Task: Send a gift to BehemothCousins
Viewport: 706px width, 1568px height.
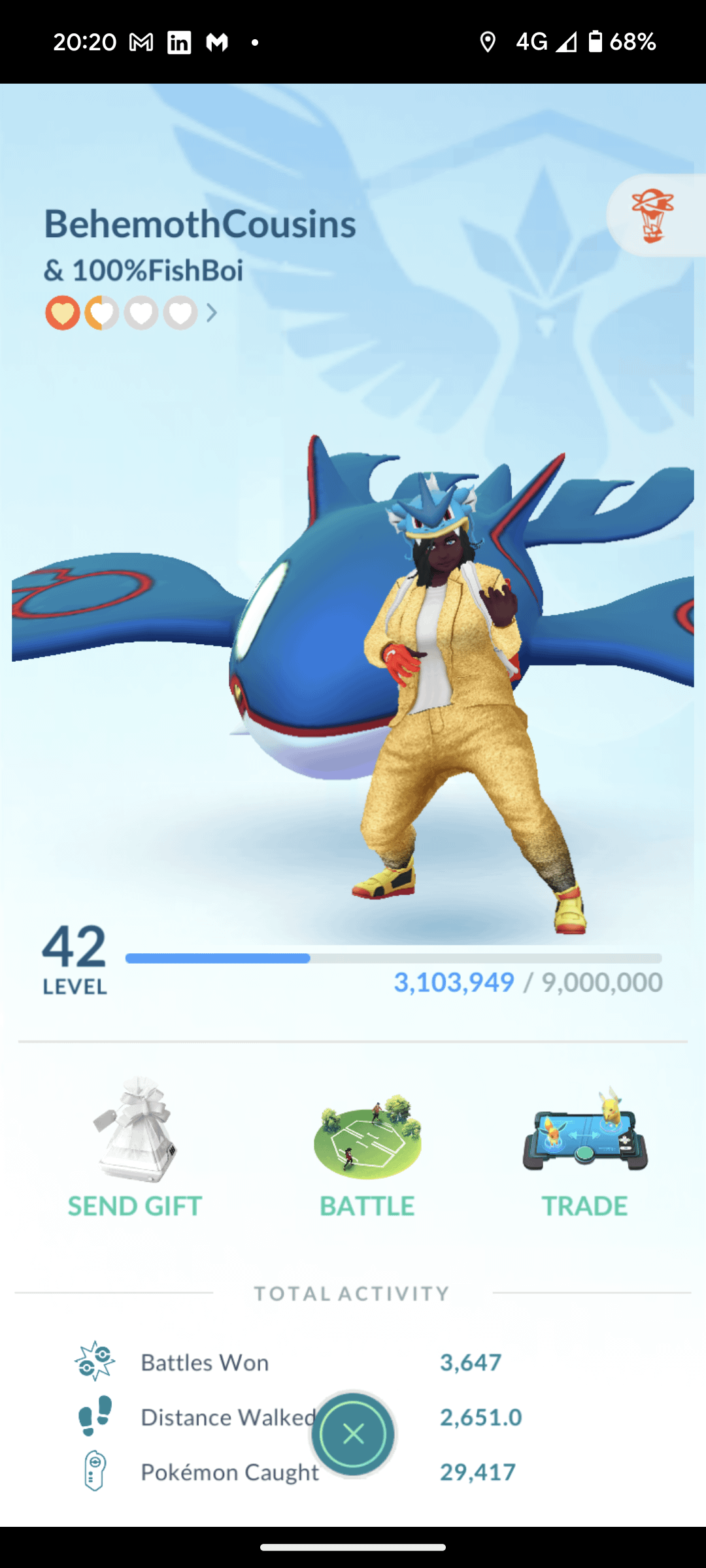Action: (x=135, y=1149)
